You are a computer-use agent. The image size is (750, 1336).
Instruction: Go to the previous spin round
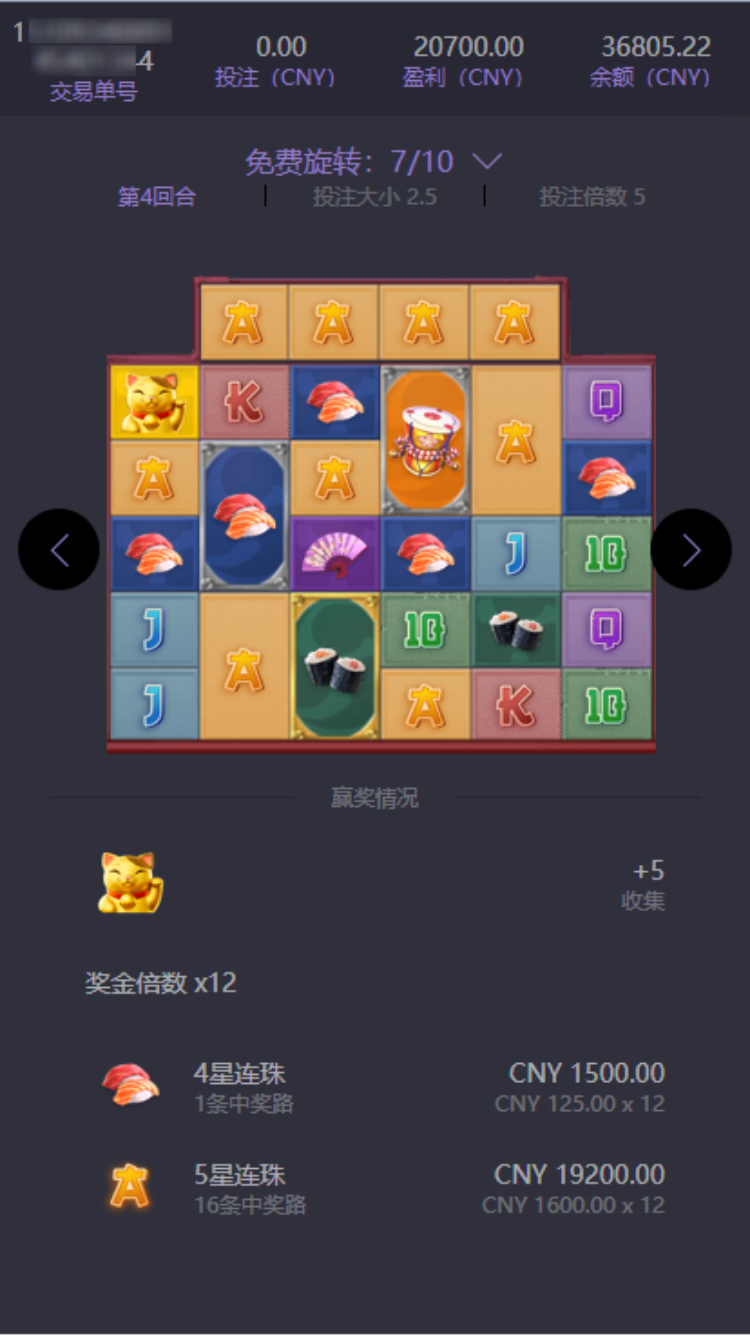click(59, 550)
